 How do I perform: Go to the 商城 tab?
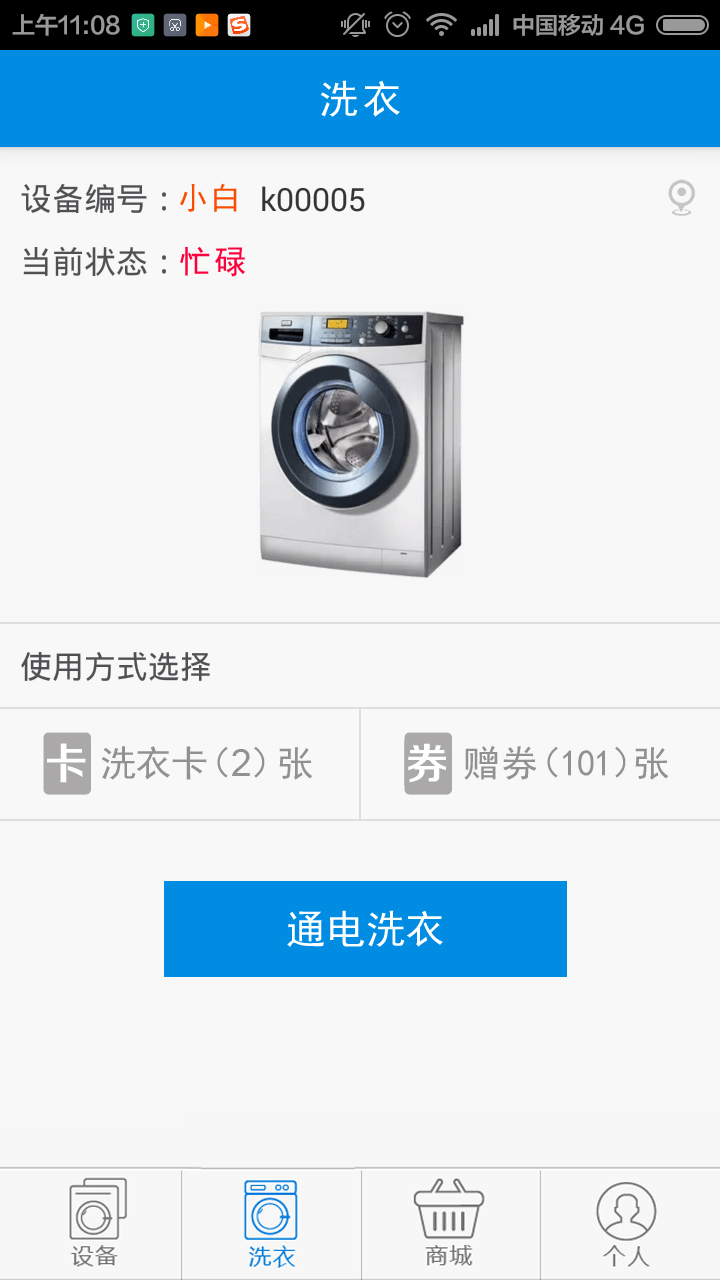point(449,1224)
